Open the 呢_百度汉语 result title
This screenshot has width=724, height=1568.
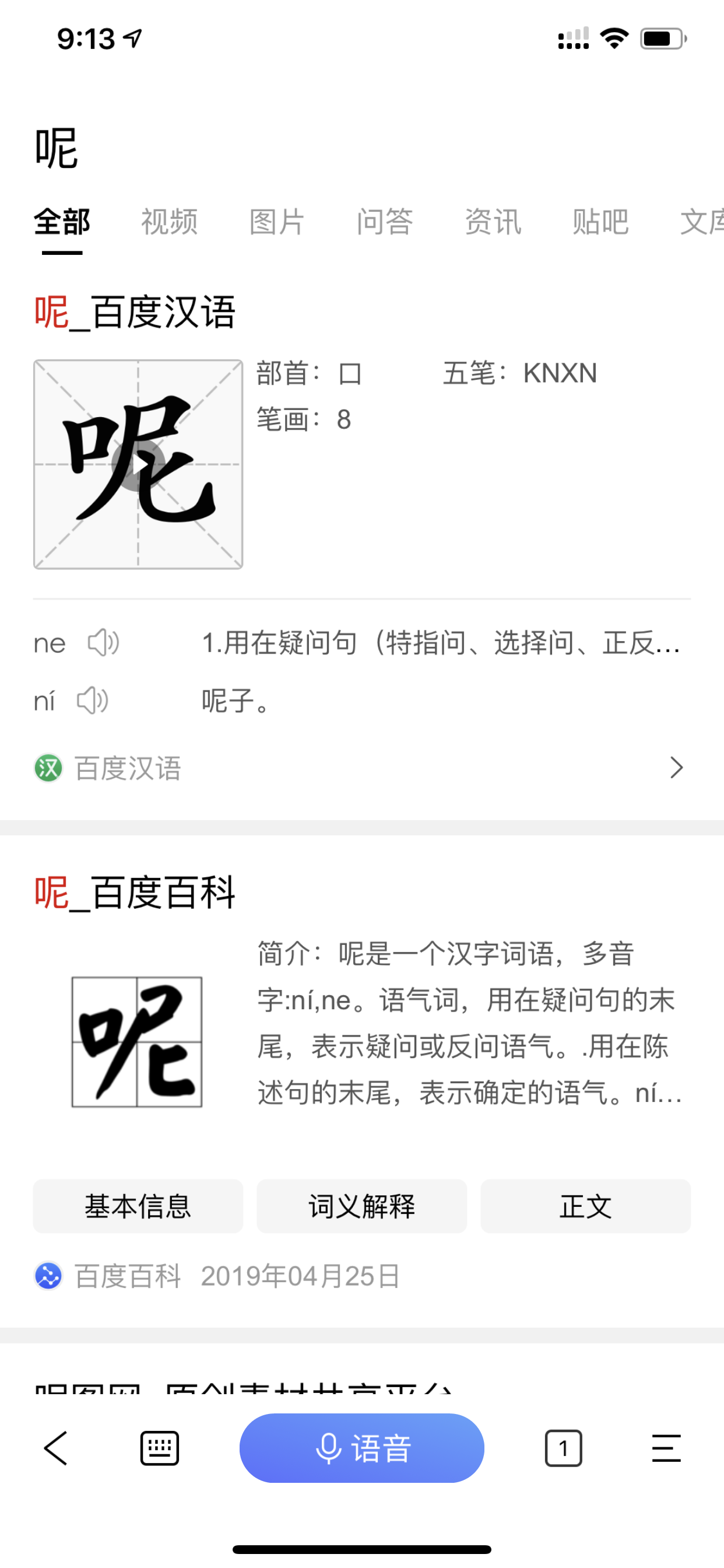[135, 312]
